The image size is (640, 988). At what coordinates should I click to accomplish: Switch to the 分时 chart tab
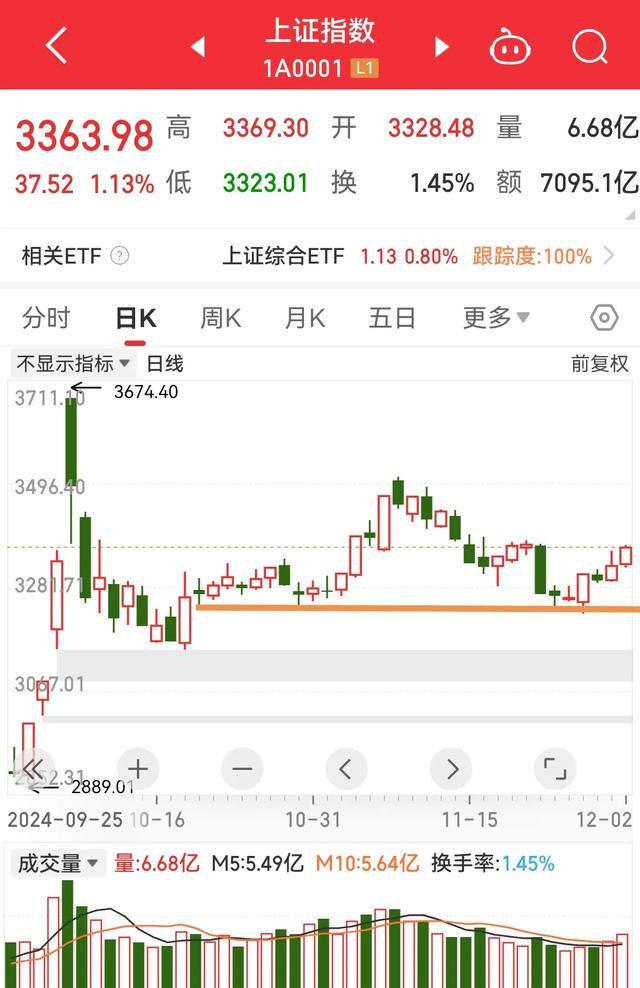tap(46, 318)
